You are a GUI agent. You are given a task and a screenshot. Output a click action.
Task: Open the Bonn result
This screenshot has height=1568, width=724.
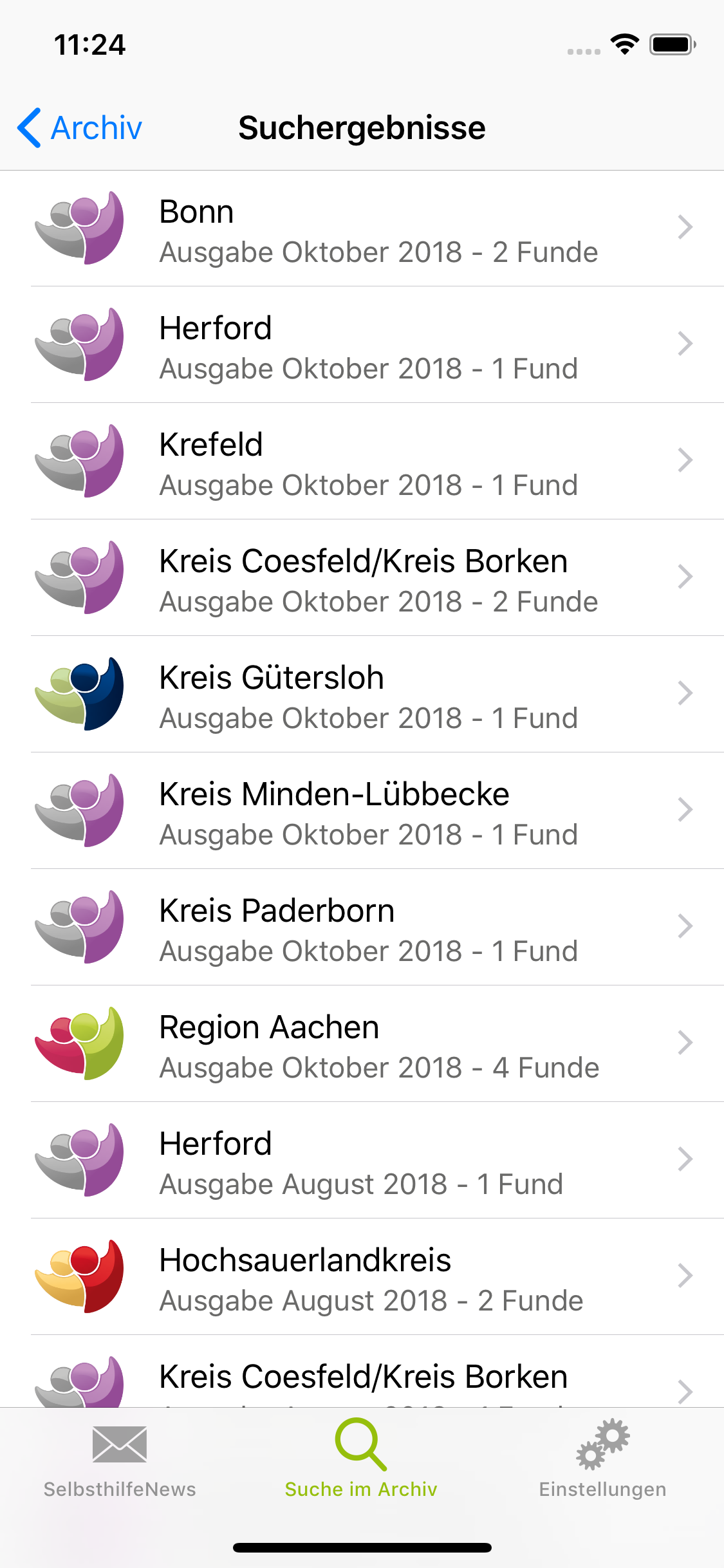click(362, 229)
